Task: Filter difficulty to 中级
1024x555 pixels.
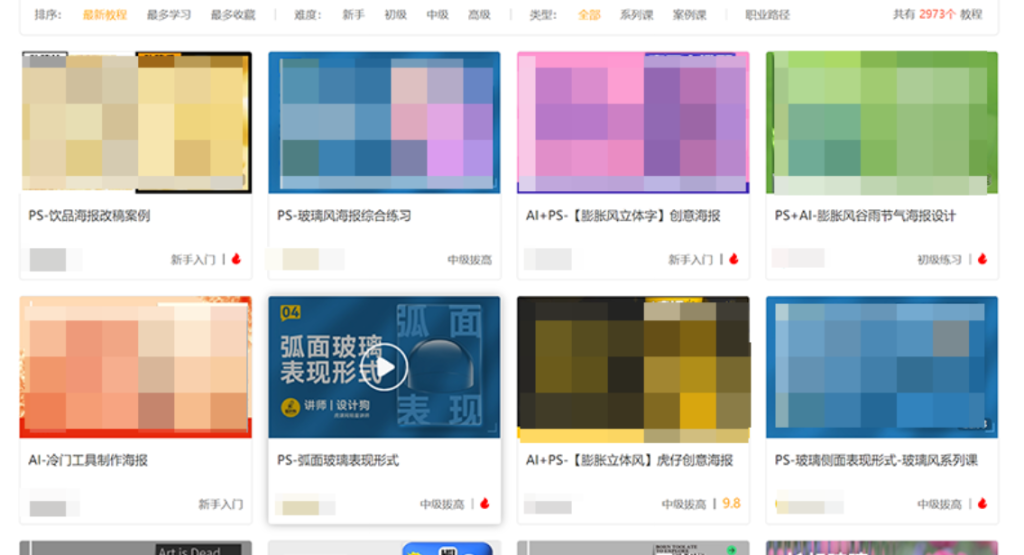Action: coord(437,15)
